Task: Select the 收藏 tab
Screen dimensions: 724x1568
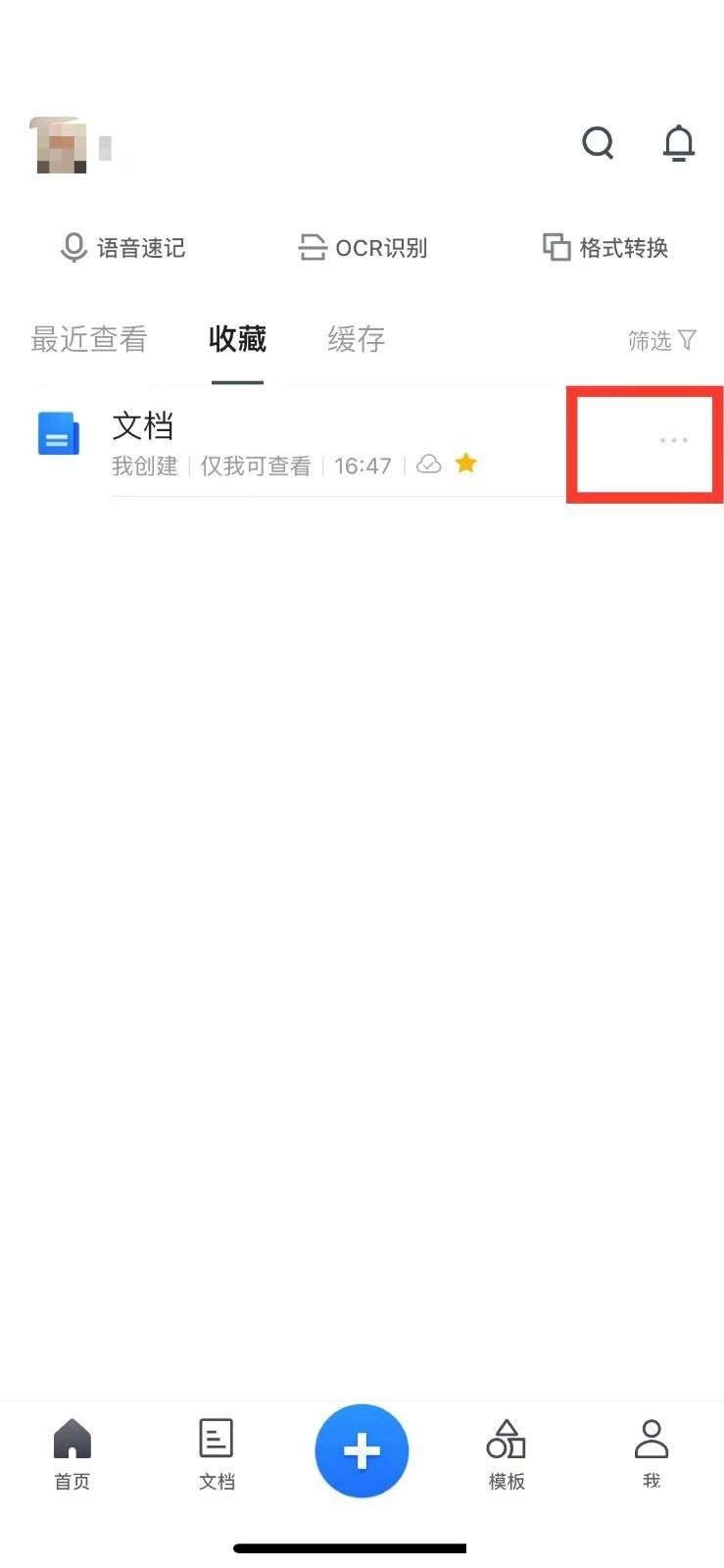Action: tap(237, 339)
